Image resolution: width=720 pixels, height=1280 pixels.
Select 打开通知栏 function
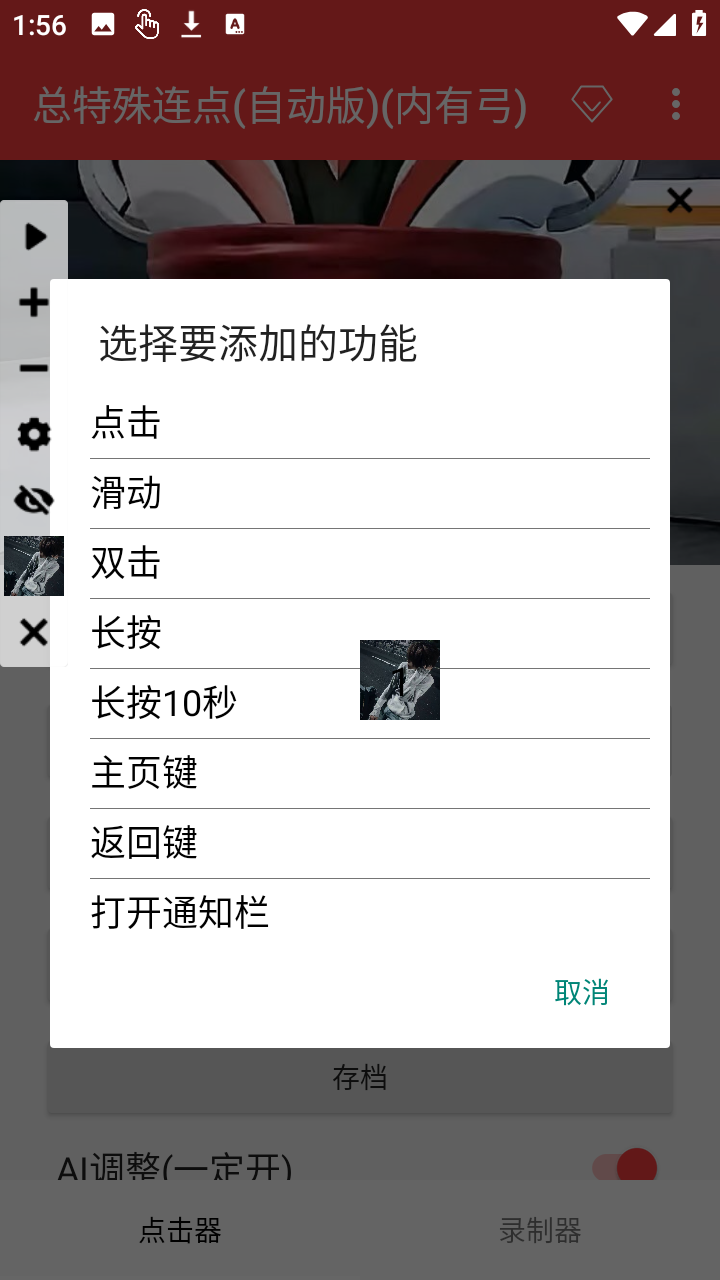[x=369, y=913]
